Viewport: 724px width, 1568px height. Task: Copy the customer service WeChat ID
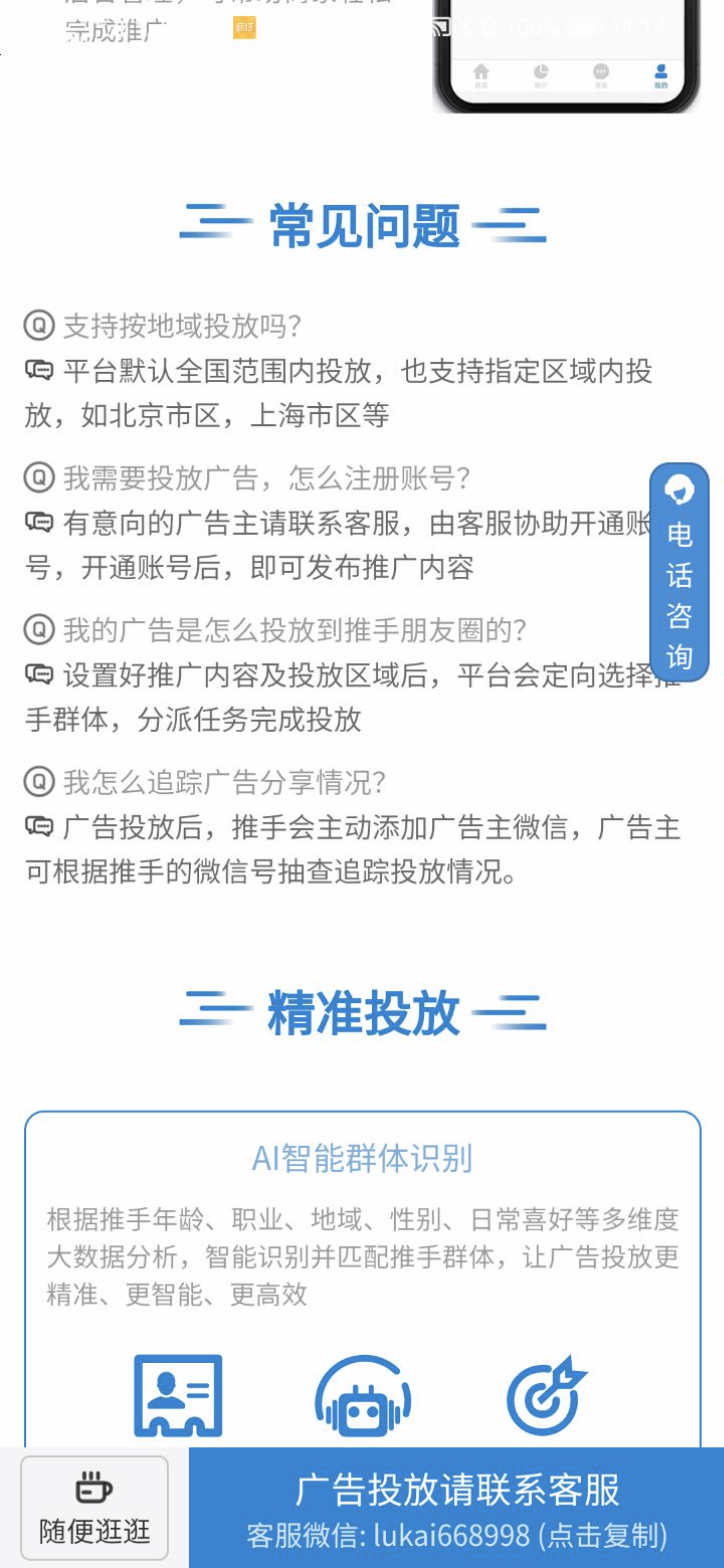pyautogui.click(x=457, y=1535)
